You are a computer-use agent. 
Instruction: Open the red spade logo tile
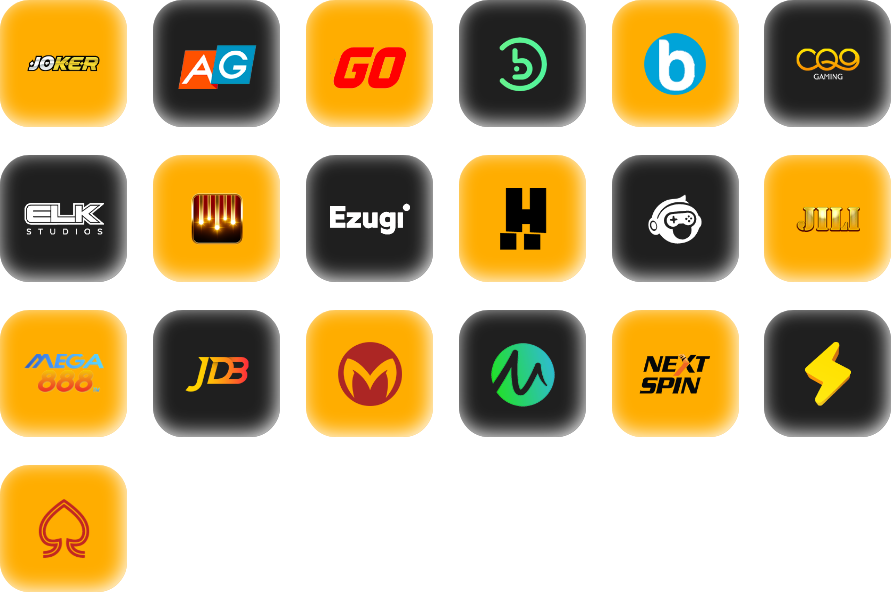tap(63, 528)
